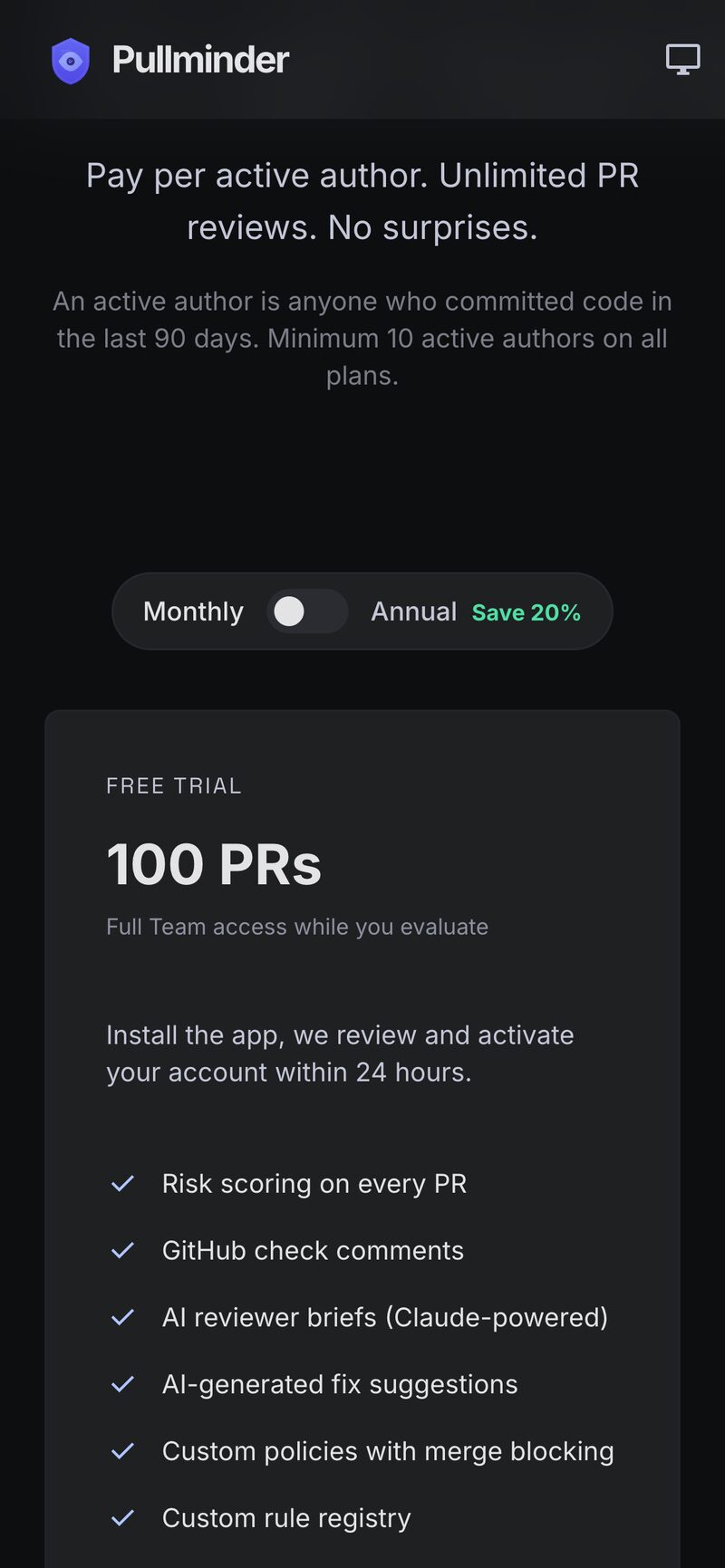This screenshot has width=725, height=1568.
Task: Tap the monitor theme icon
Action: coord(682,60)
